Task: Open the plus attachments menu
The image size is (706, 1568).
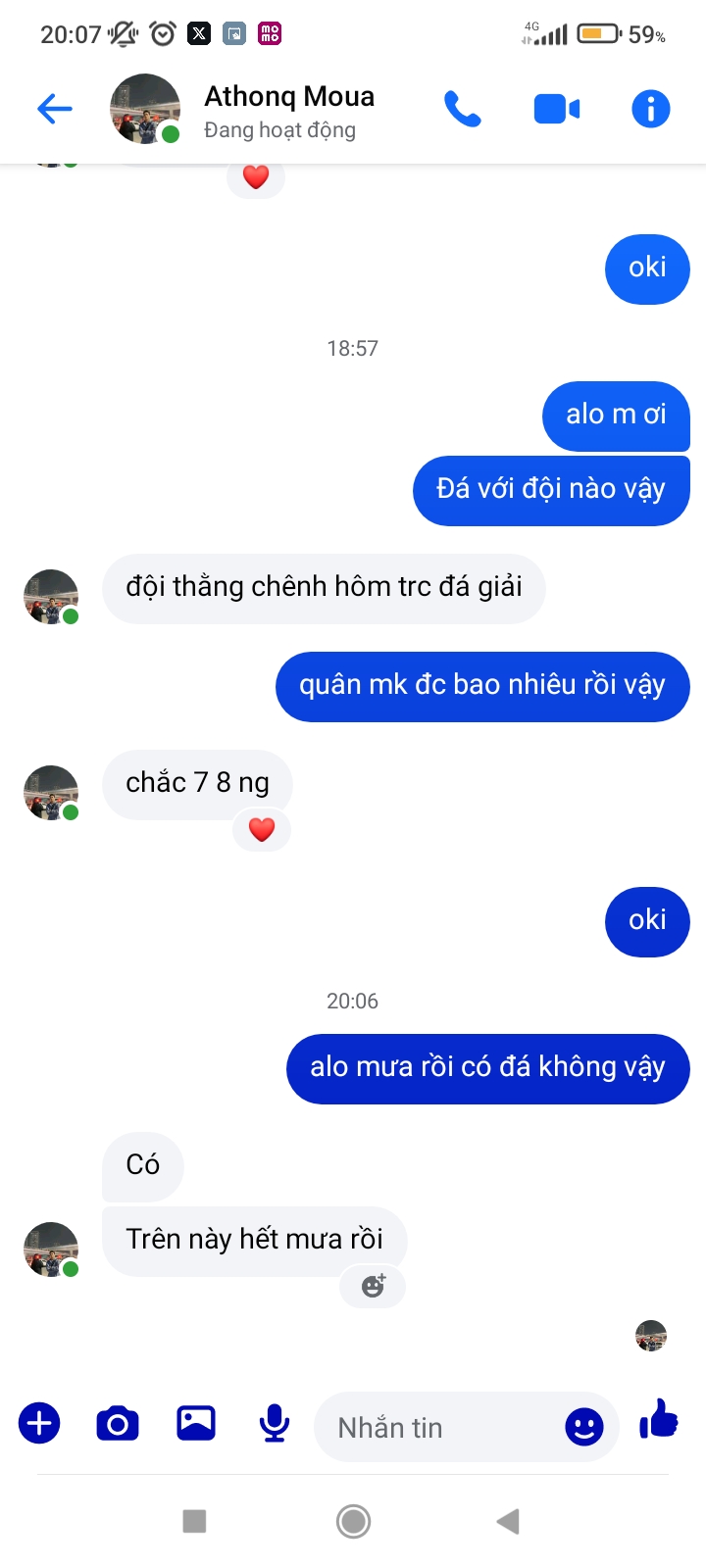Action: pos(39,1423)
